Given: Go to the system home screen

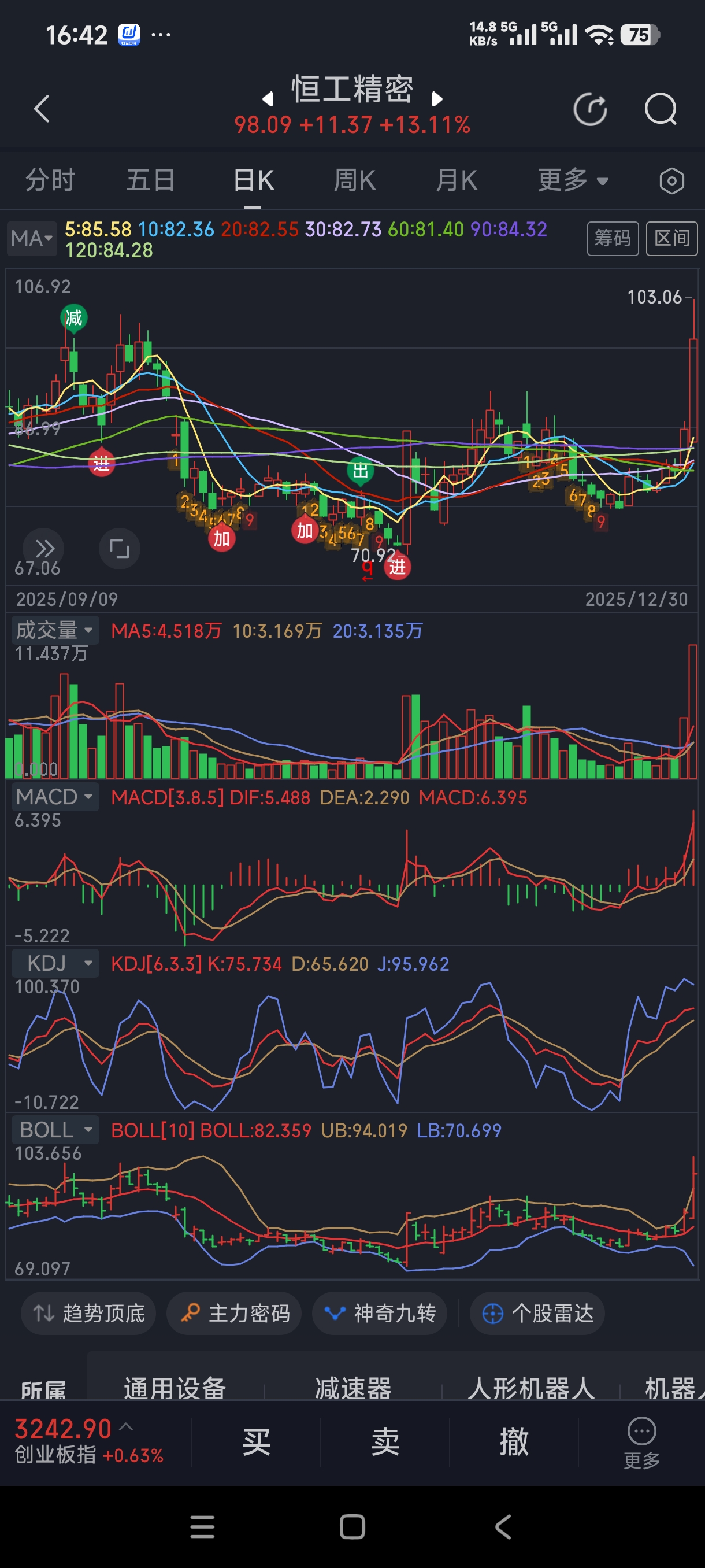Looking at the screenshot, I should coord(352,1526).
